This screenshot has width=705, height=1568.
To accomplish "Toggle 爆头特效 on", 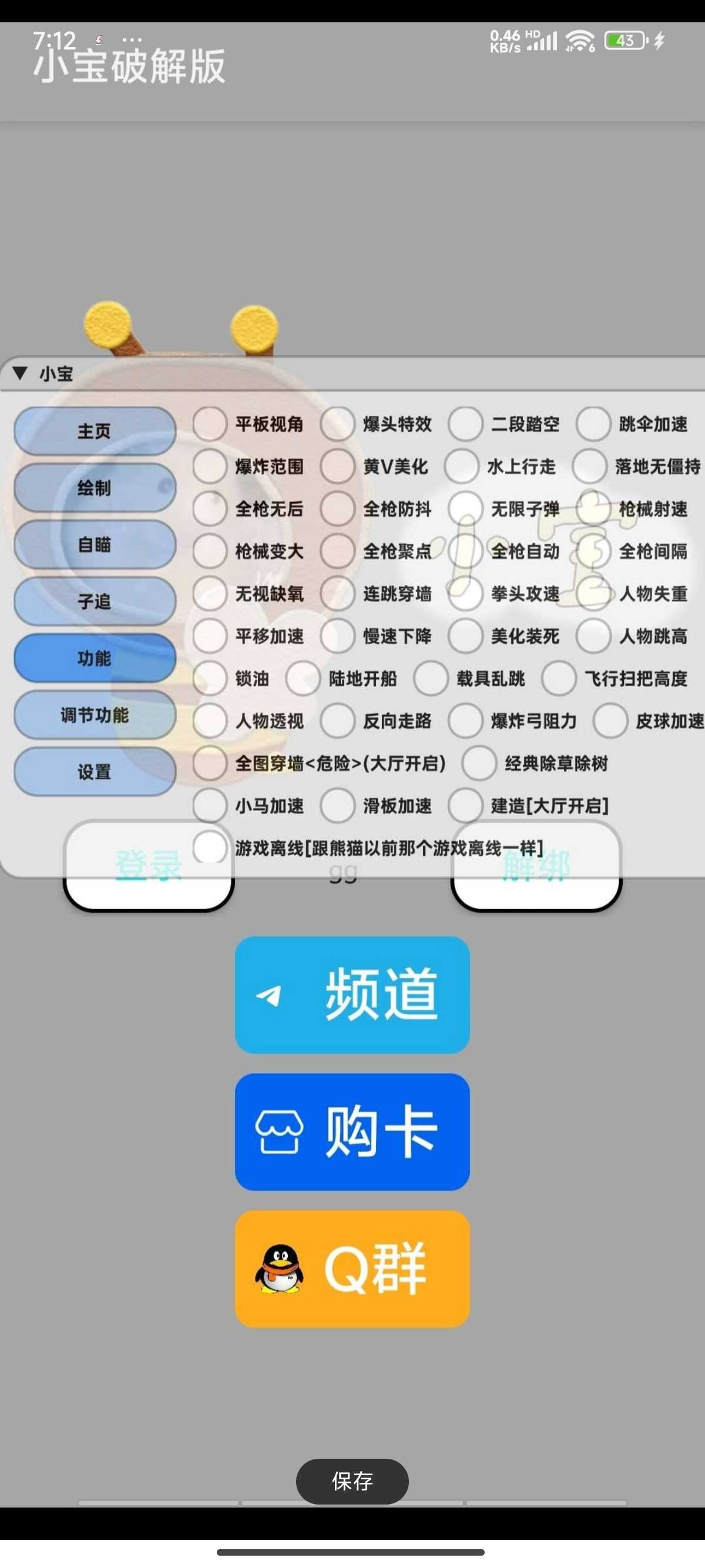I will pos(338,423).
